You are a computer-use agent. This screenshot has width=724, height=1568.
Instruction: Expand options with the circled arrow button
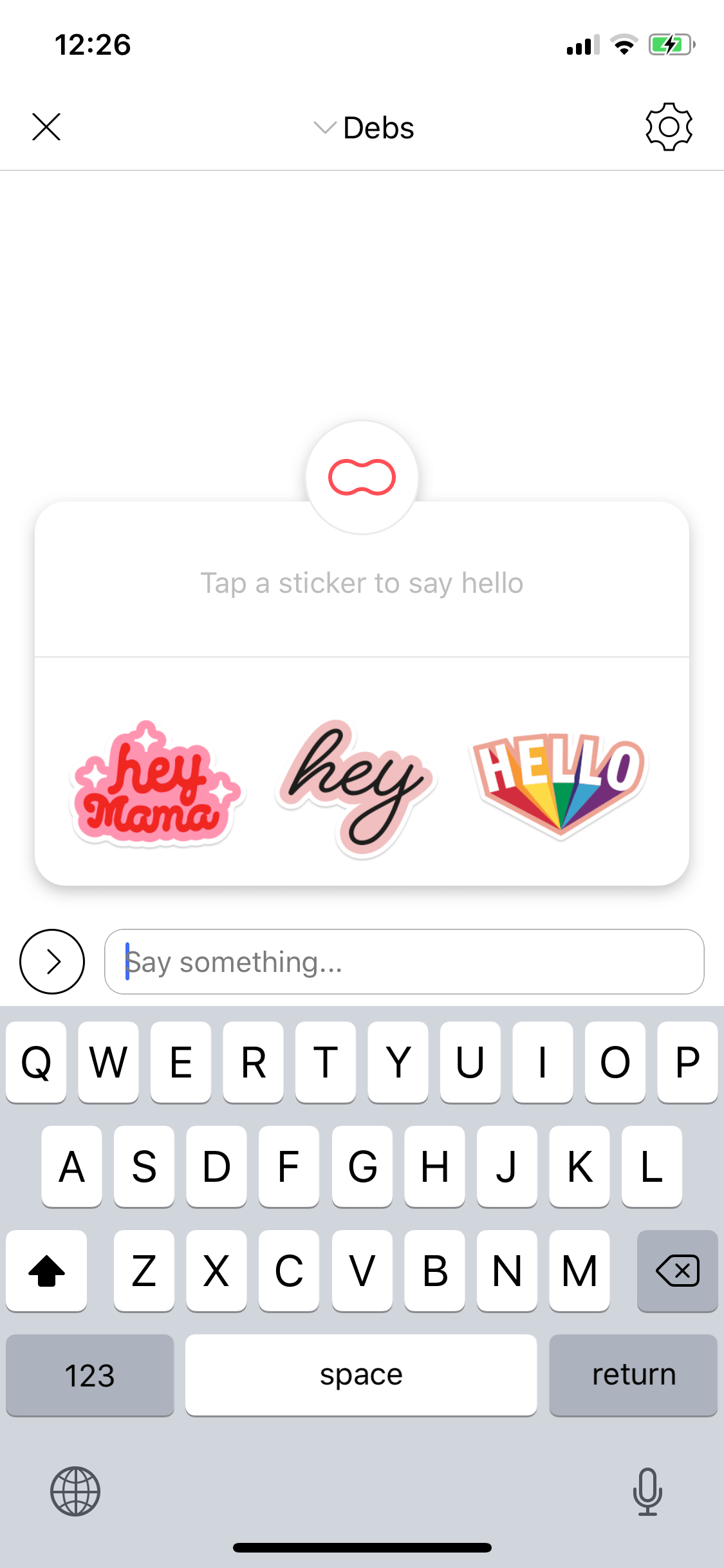52,962
